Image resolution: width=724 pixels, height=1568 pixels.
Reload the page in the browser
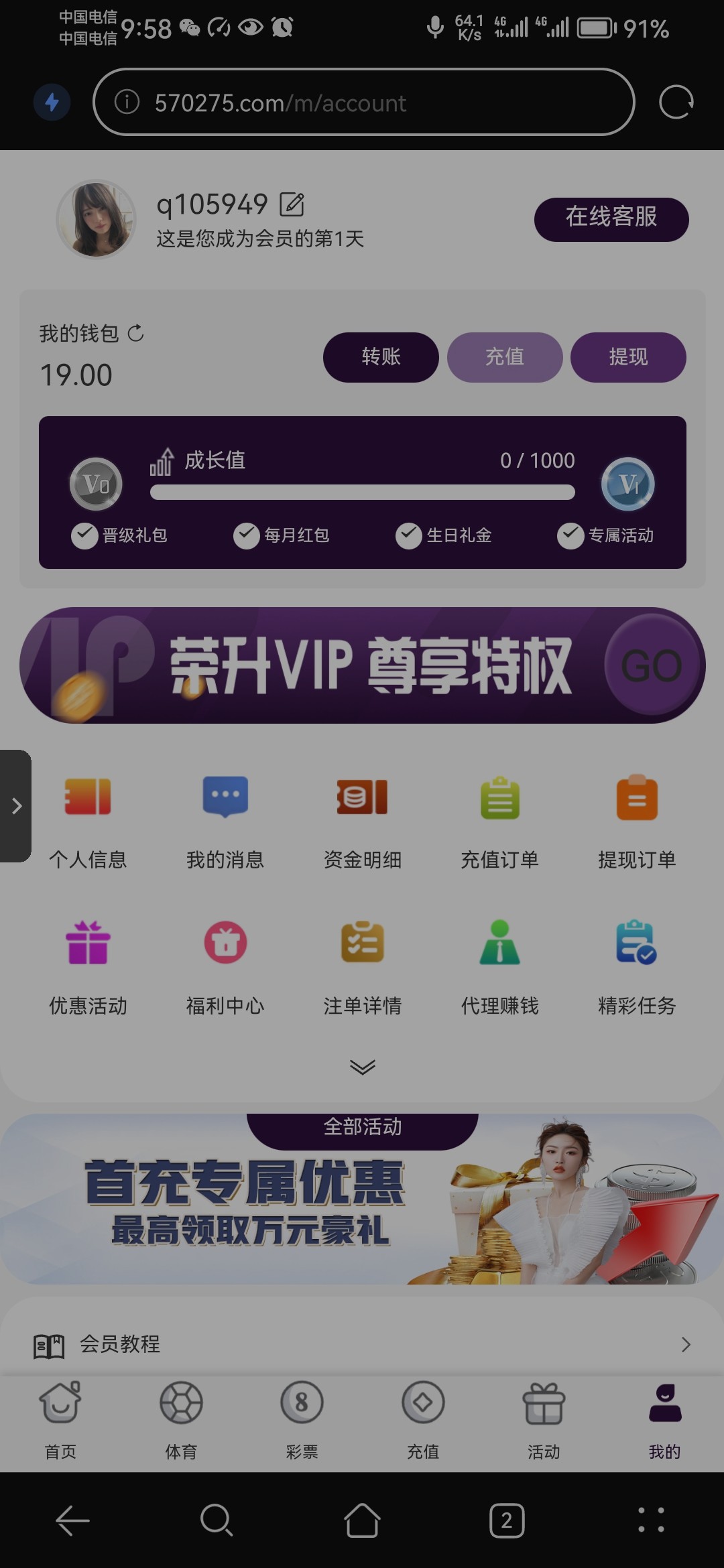click(676, 103)
